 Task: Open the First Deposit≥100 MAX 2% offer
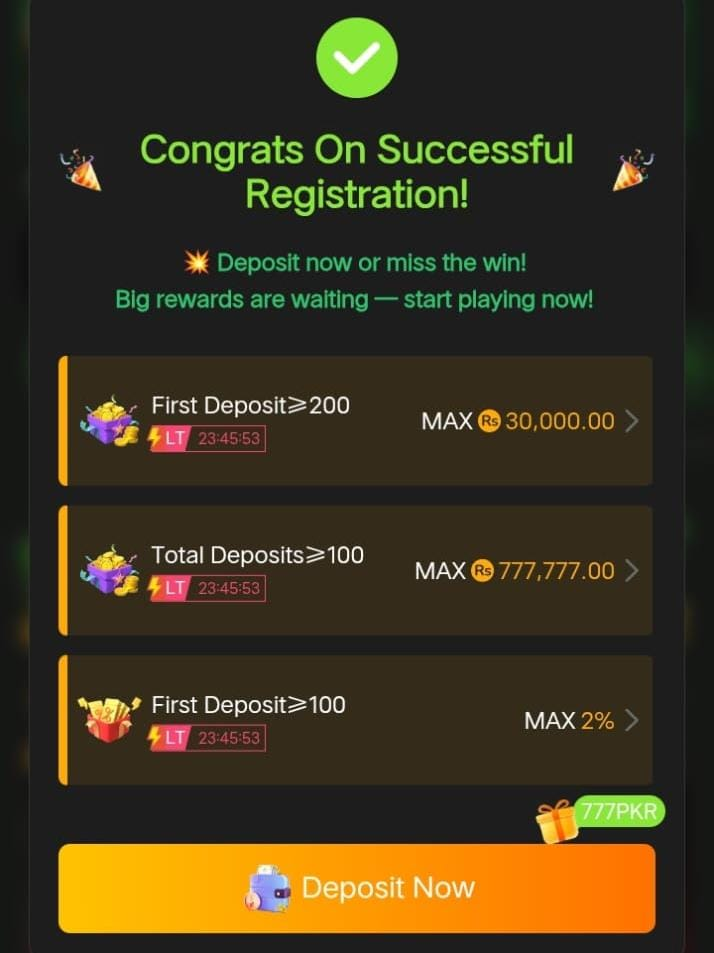tap(356, 720)
